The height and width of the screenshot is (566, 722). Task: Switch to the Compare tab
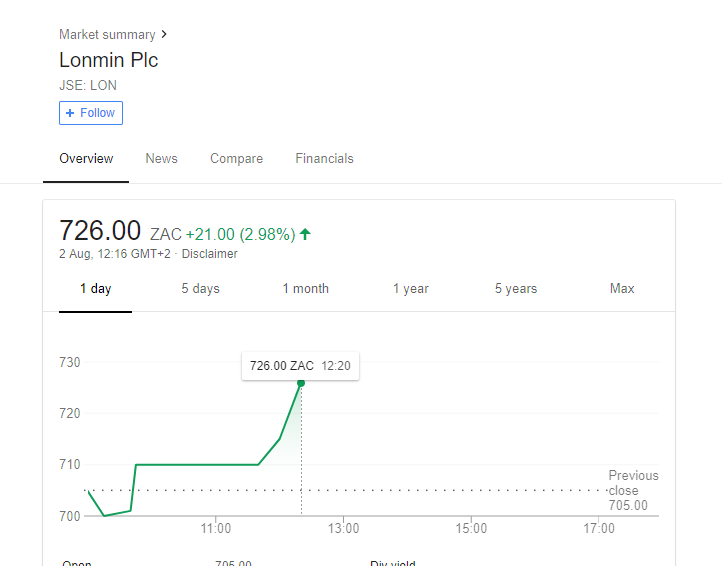(236, 159)
